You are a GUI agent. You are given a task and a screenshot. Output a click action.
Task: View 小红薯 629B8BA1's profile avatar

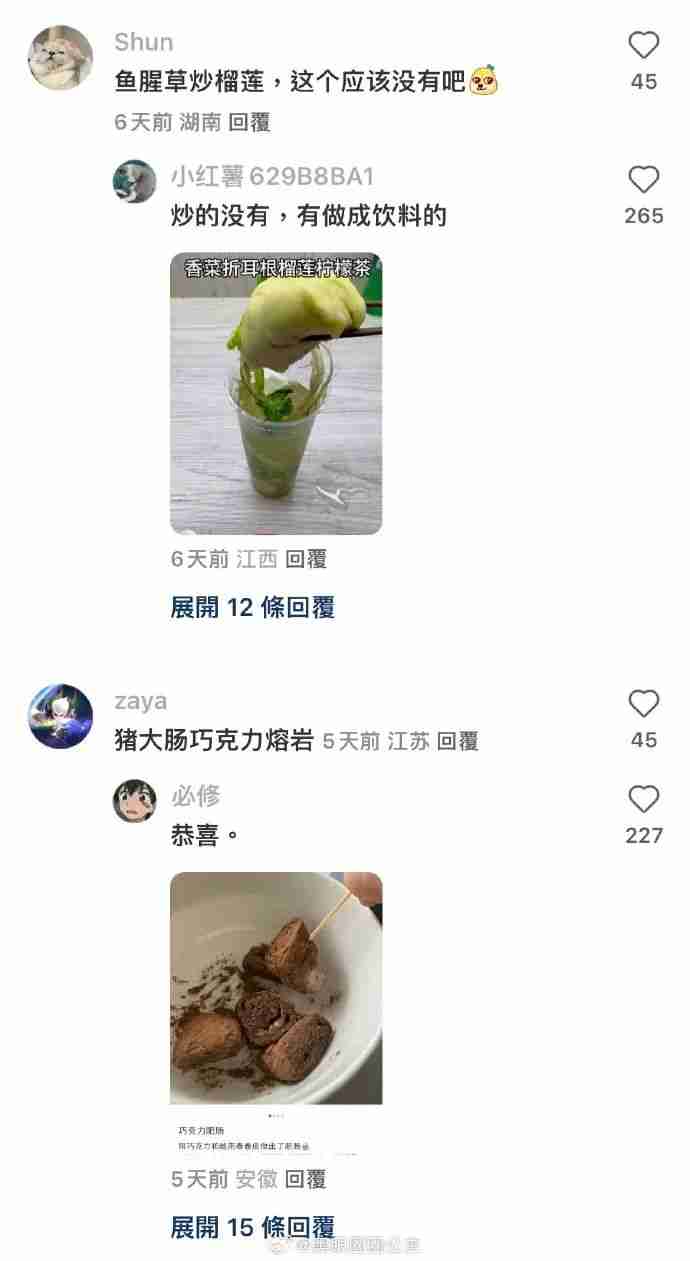[134, 181]
